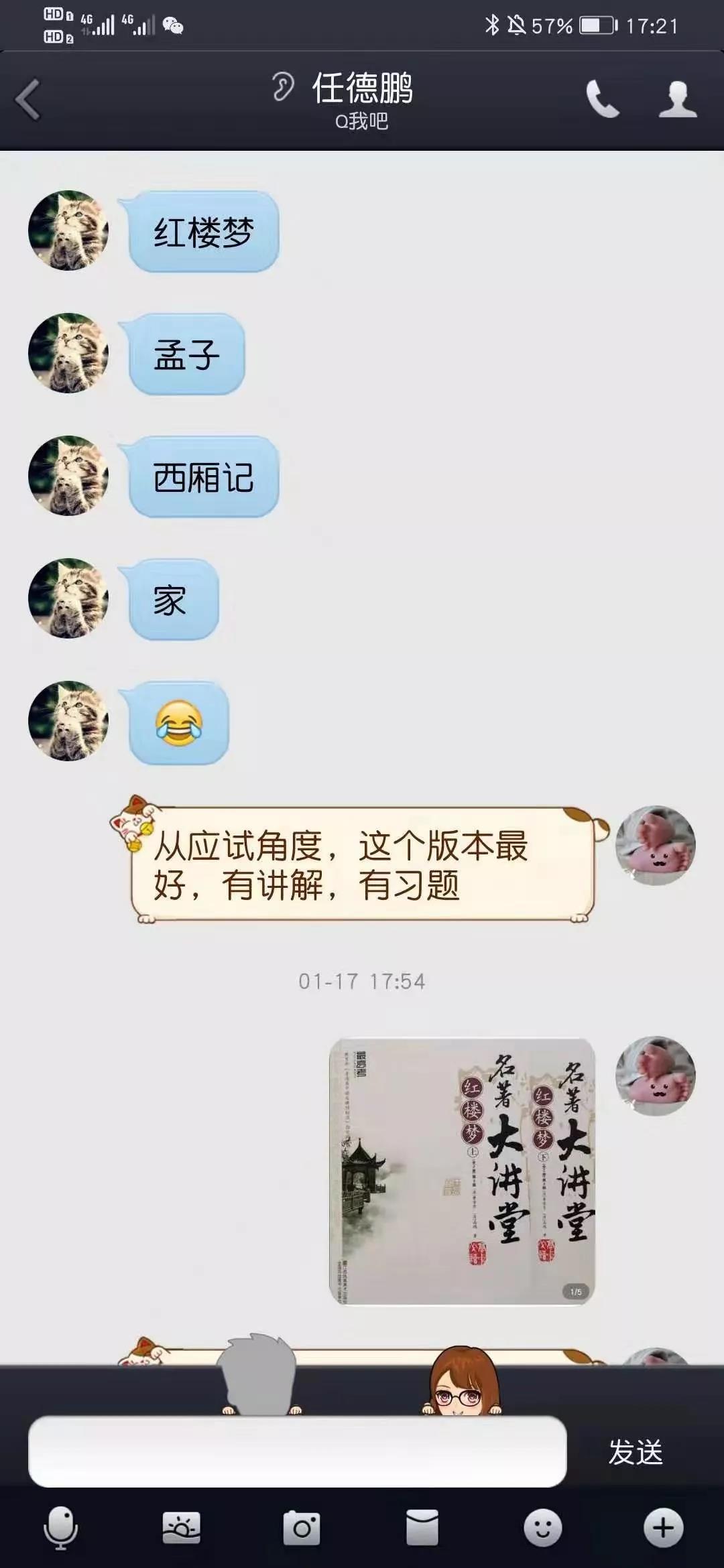Toggle earpiece mode icon
The width and height of the screenshot is (724, 1568).
tap(283, 87)
